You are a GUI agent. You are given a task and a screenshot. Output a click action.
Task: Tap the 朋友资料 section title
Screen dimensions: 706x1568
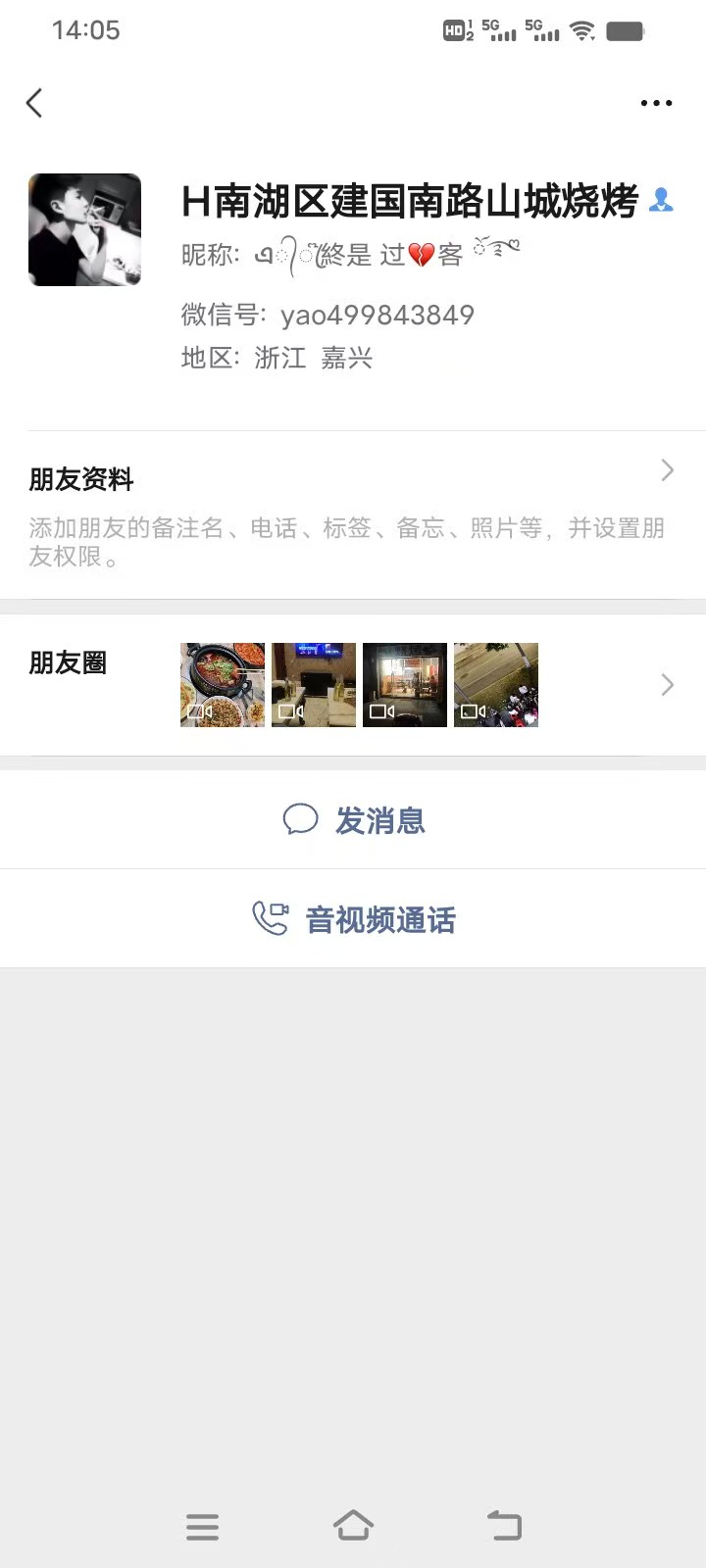pos(81,479)
